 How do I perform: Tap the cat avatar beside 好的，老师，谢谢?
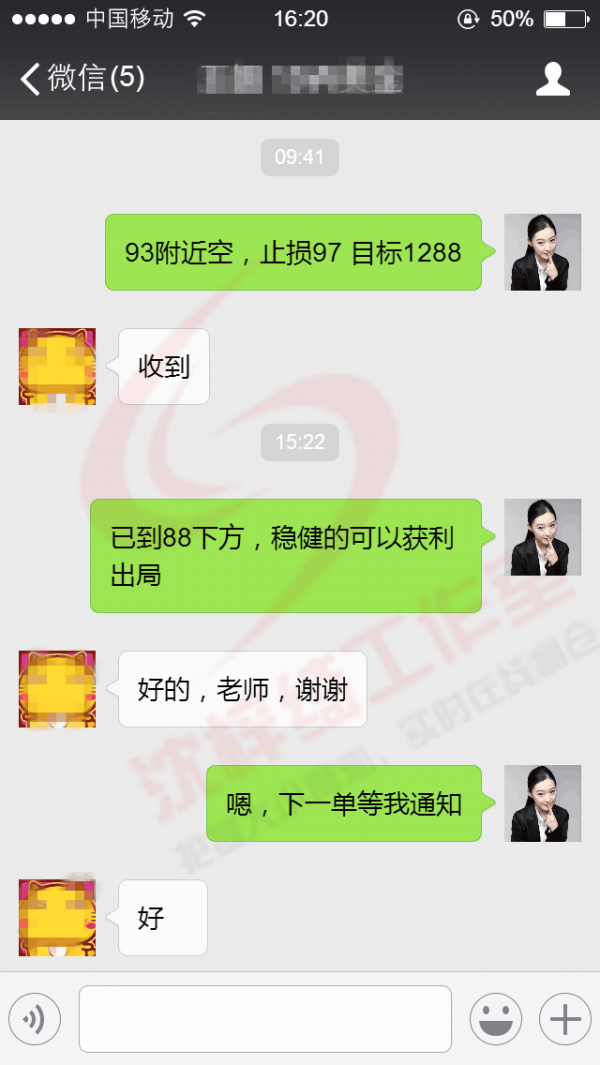point(57,689)
